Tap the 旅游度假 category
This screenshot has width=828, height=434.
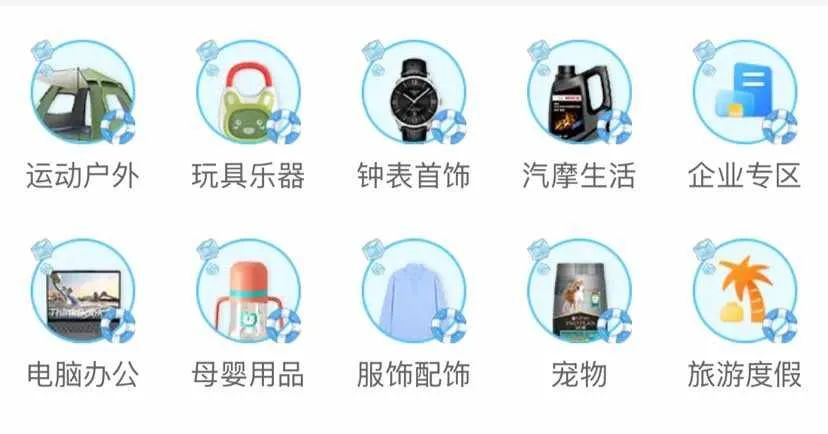coord(744,291)
